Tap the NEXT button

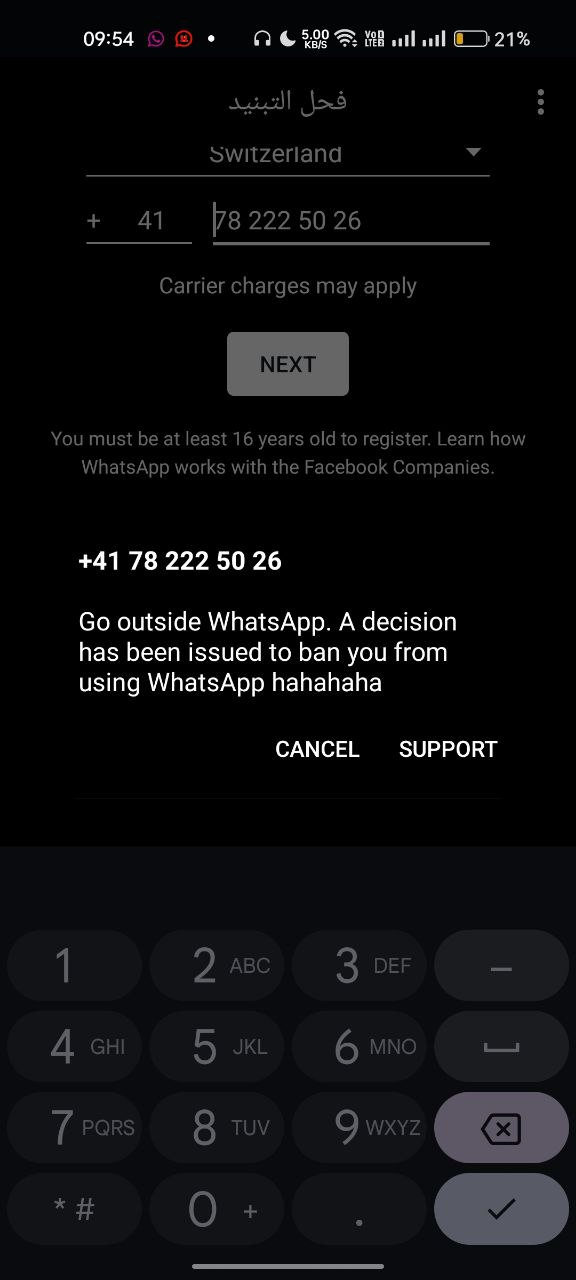click(288, 364)
